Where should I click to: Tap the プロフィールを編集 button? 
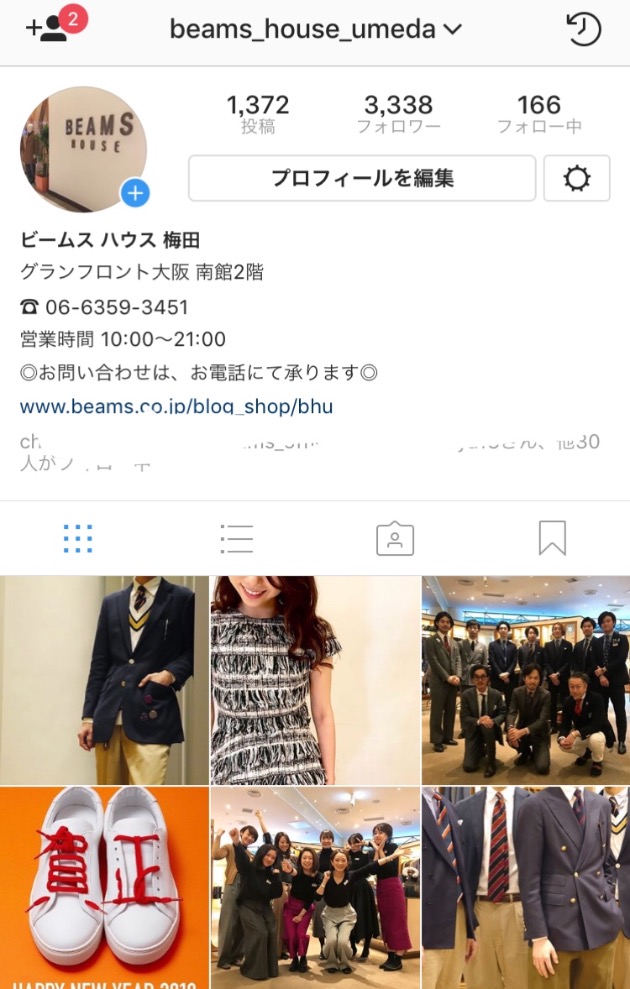[x=362, y=179]
